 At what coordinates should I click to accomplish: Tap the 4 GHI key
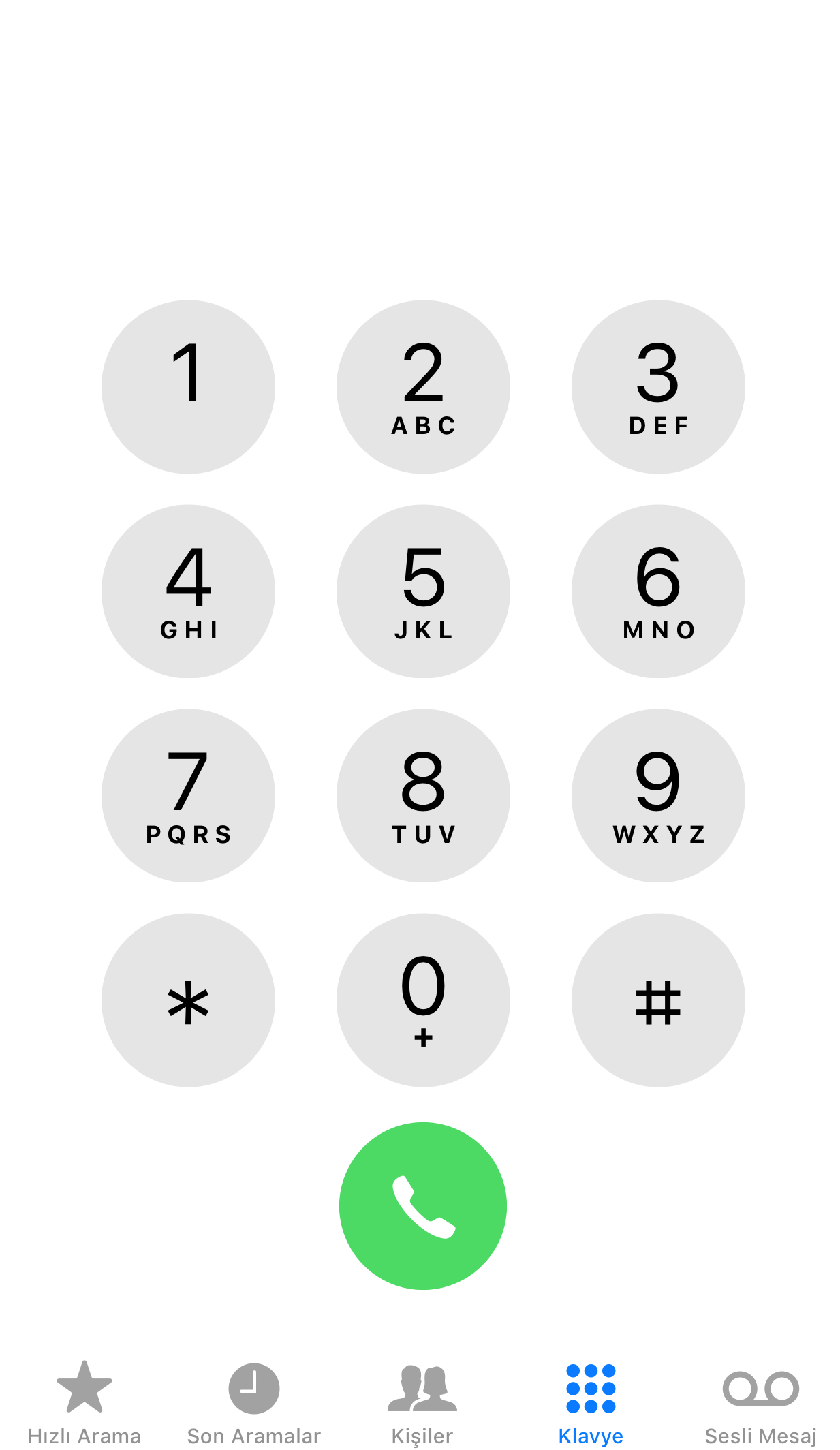coord(188,591)
